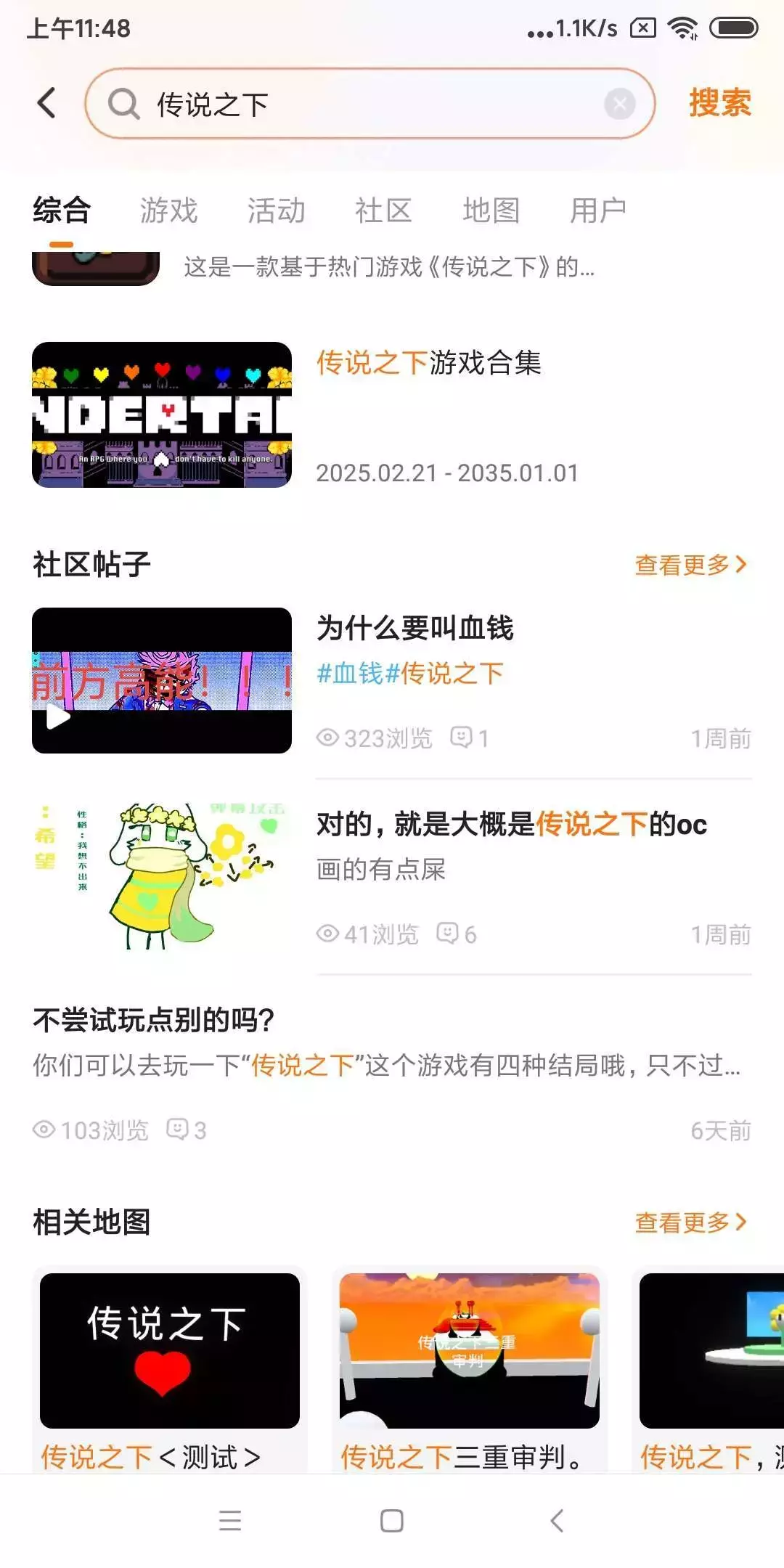Open the 社区 tab
Image resolution: width=784 pixels, height=1568 pixels.
(383, 211)
